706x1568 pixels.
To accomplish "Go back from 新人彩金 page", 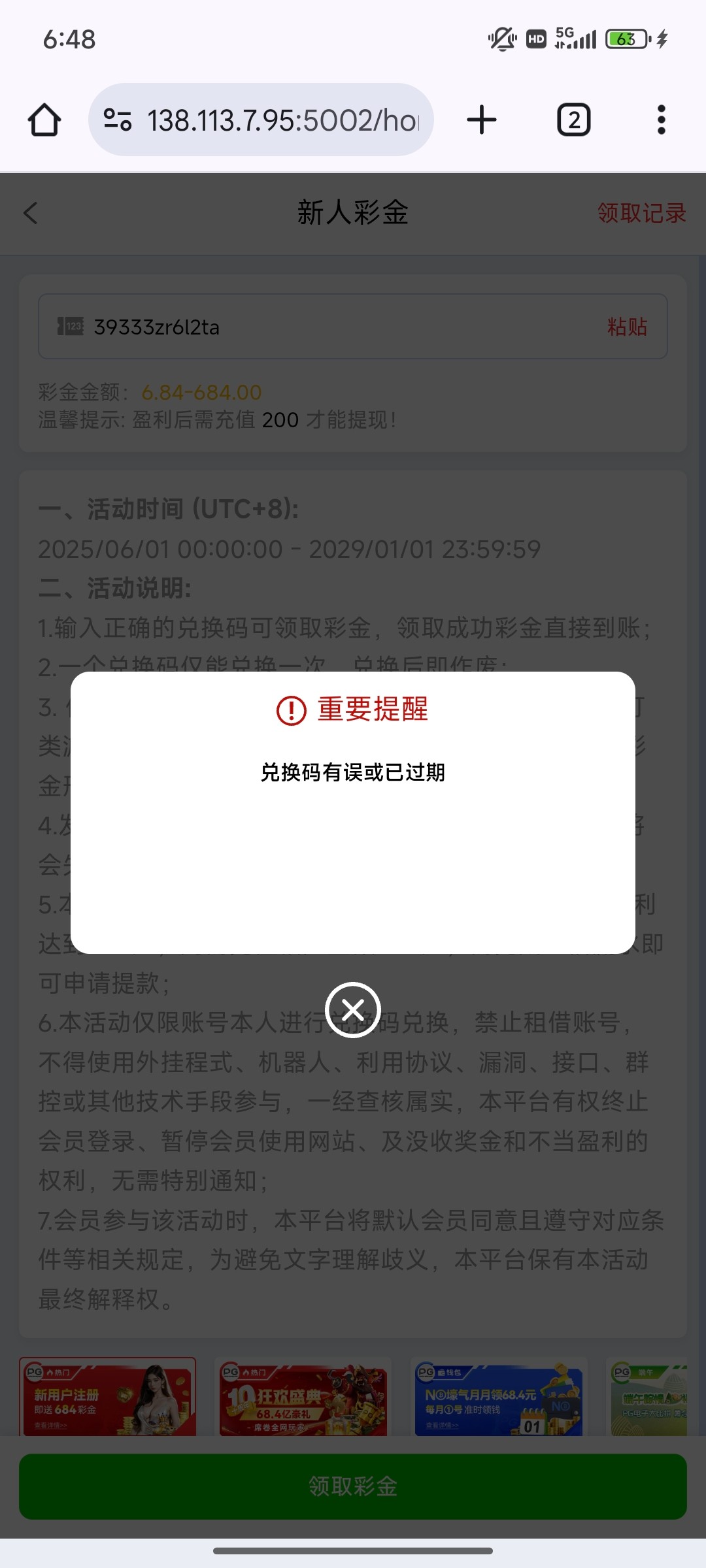I will 31,213.
